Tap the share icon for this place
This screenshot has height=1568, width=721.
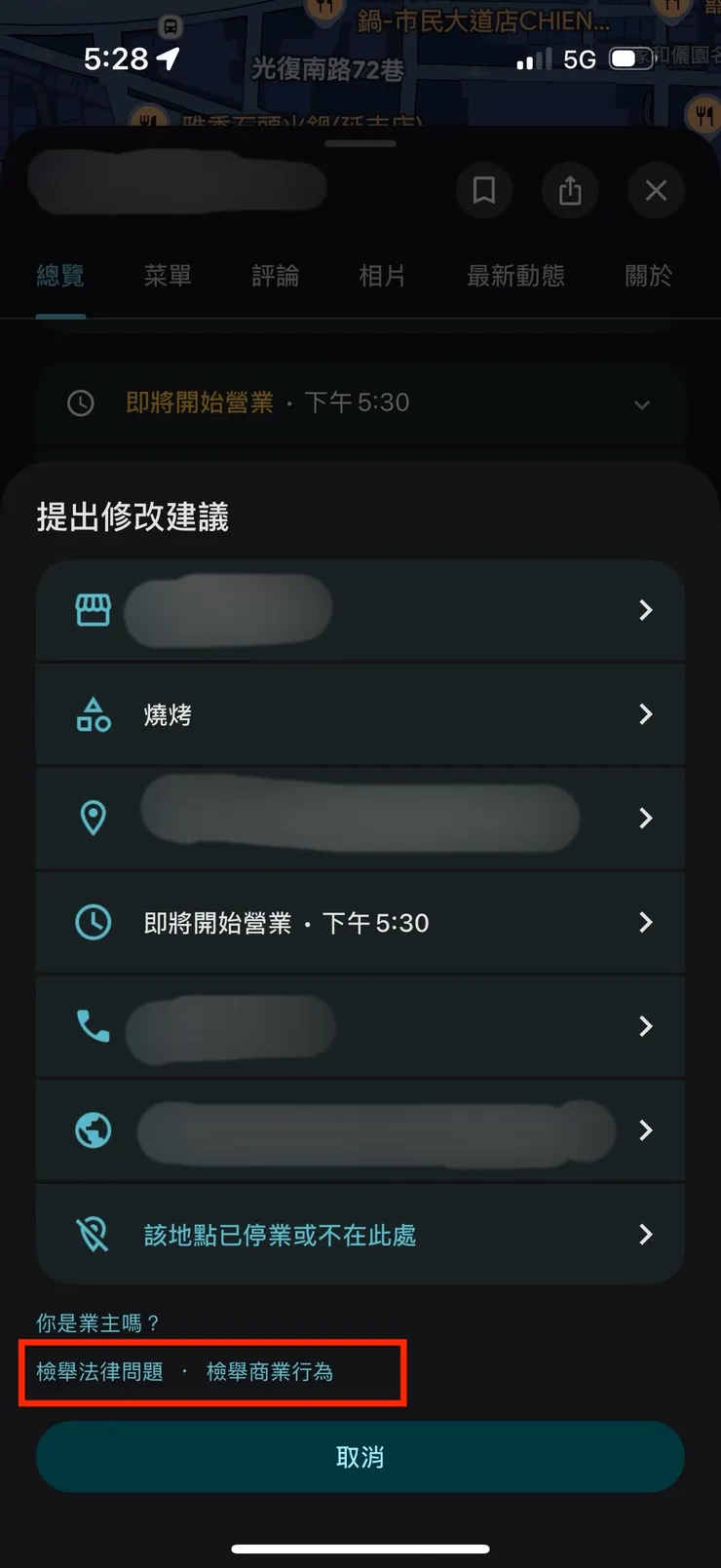570,191
